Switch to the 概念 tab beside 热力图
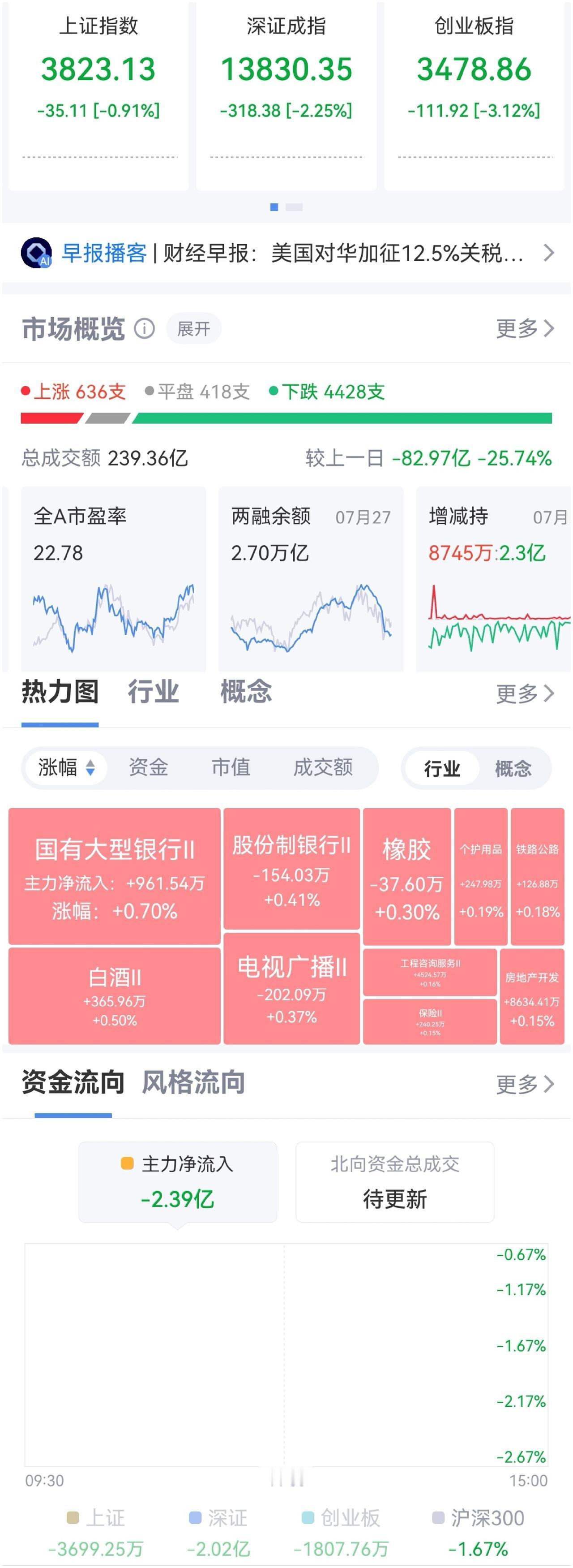This screenshot has width=573, height=1568. pyautogui.click(x=246, y=692)
